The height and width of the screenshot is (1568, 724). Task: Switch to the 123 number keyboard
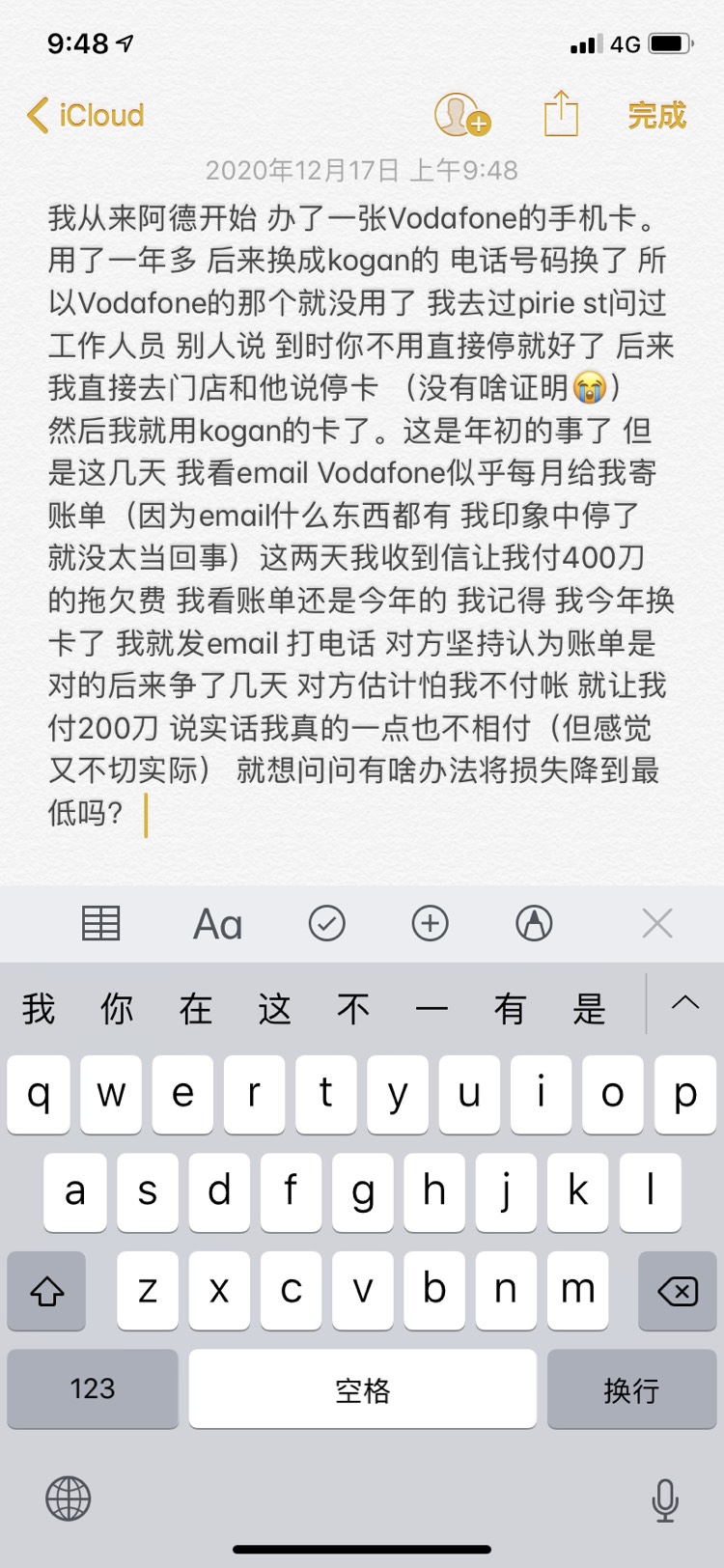coord(93,1388)
